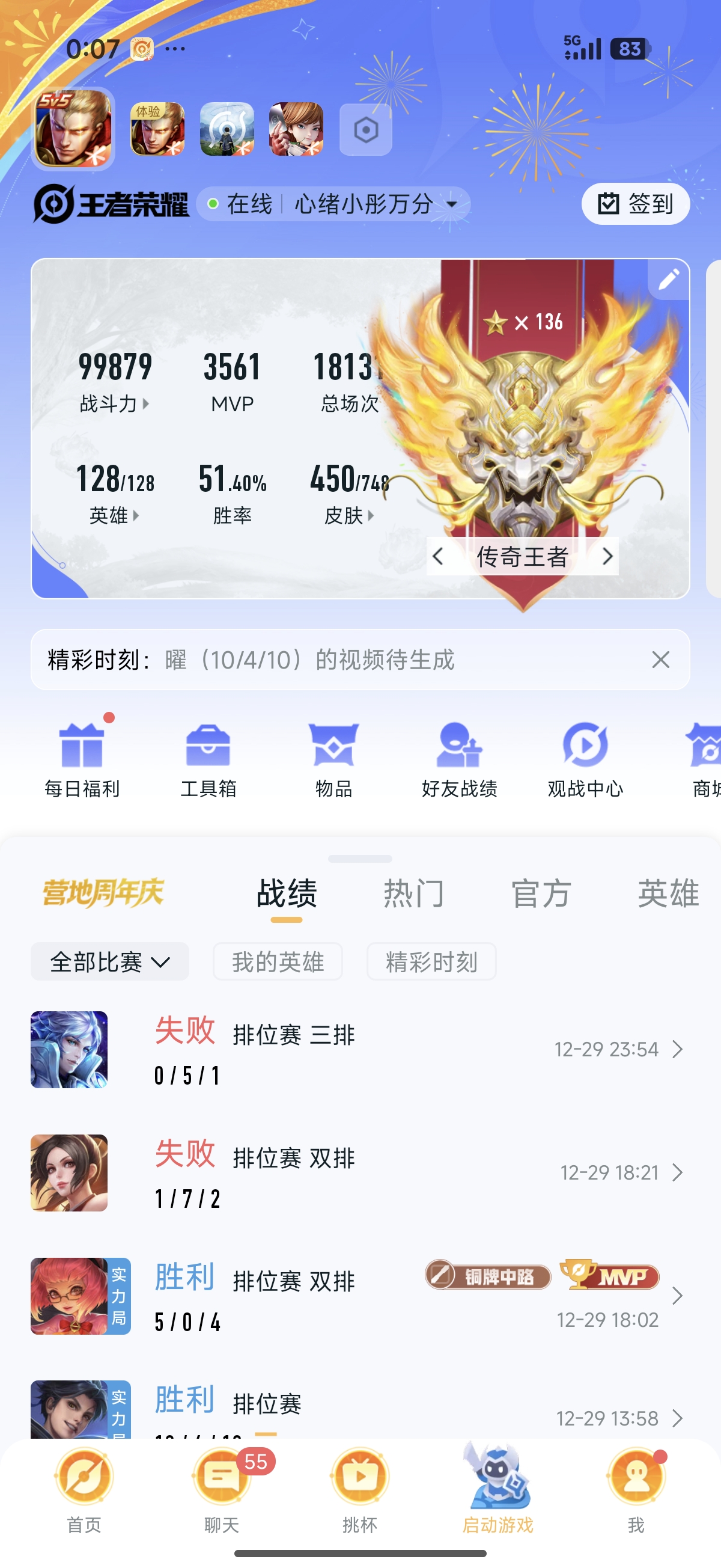View 战斗力 combat power details
Screen dimensions: 721x1568
pos(114,403)
